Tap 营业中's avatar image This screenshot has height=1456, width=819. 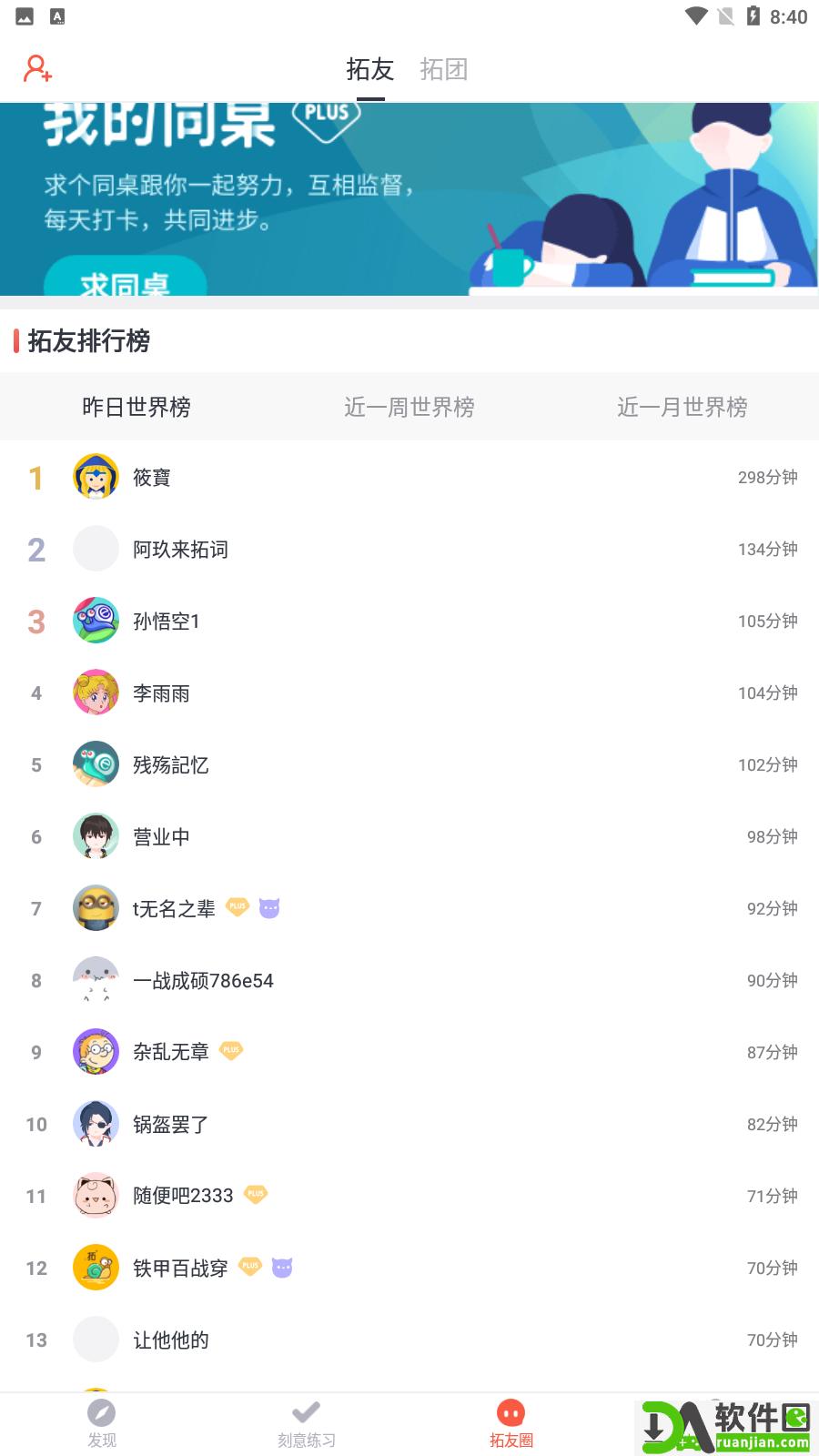pyautogui.click(x=96, y=836)
